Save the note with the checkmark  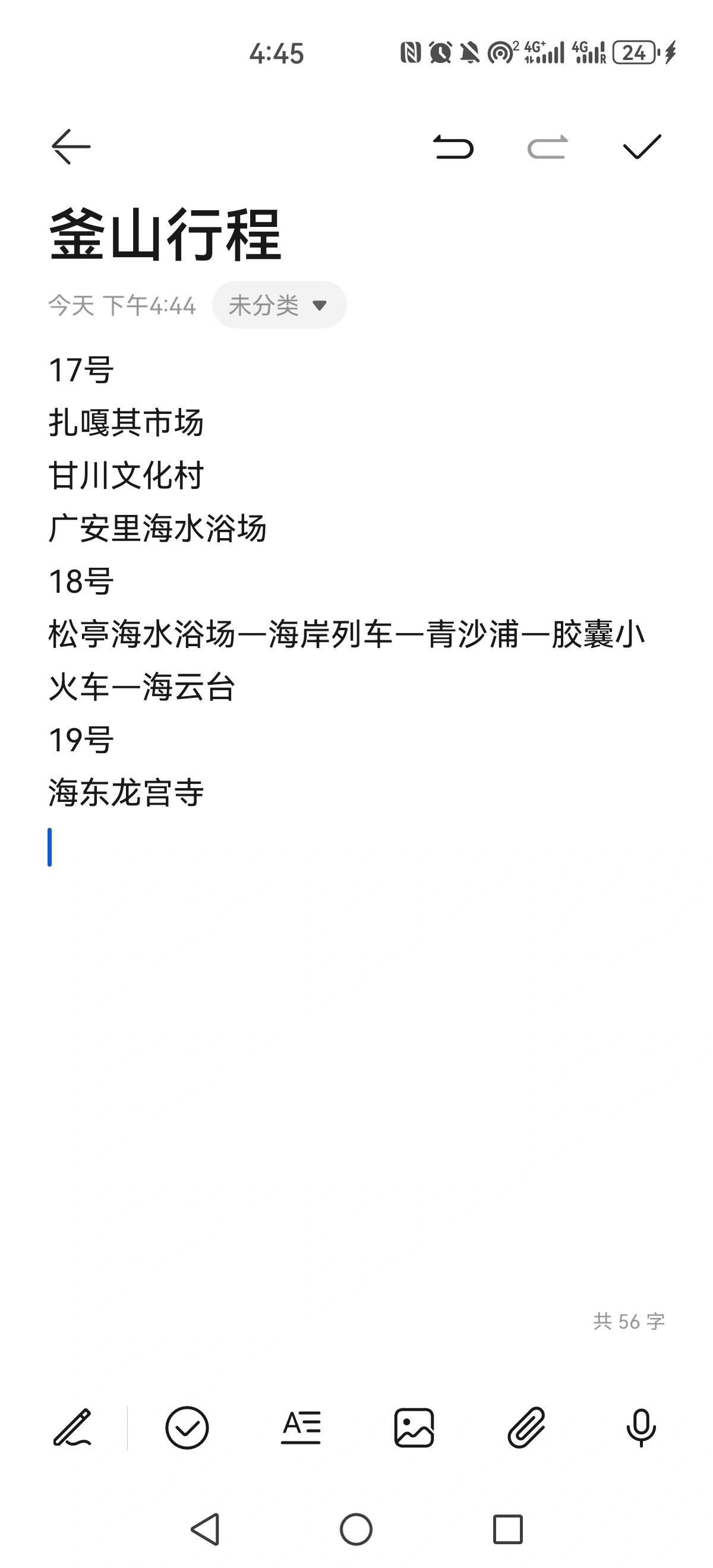(642, 147)
